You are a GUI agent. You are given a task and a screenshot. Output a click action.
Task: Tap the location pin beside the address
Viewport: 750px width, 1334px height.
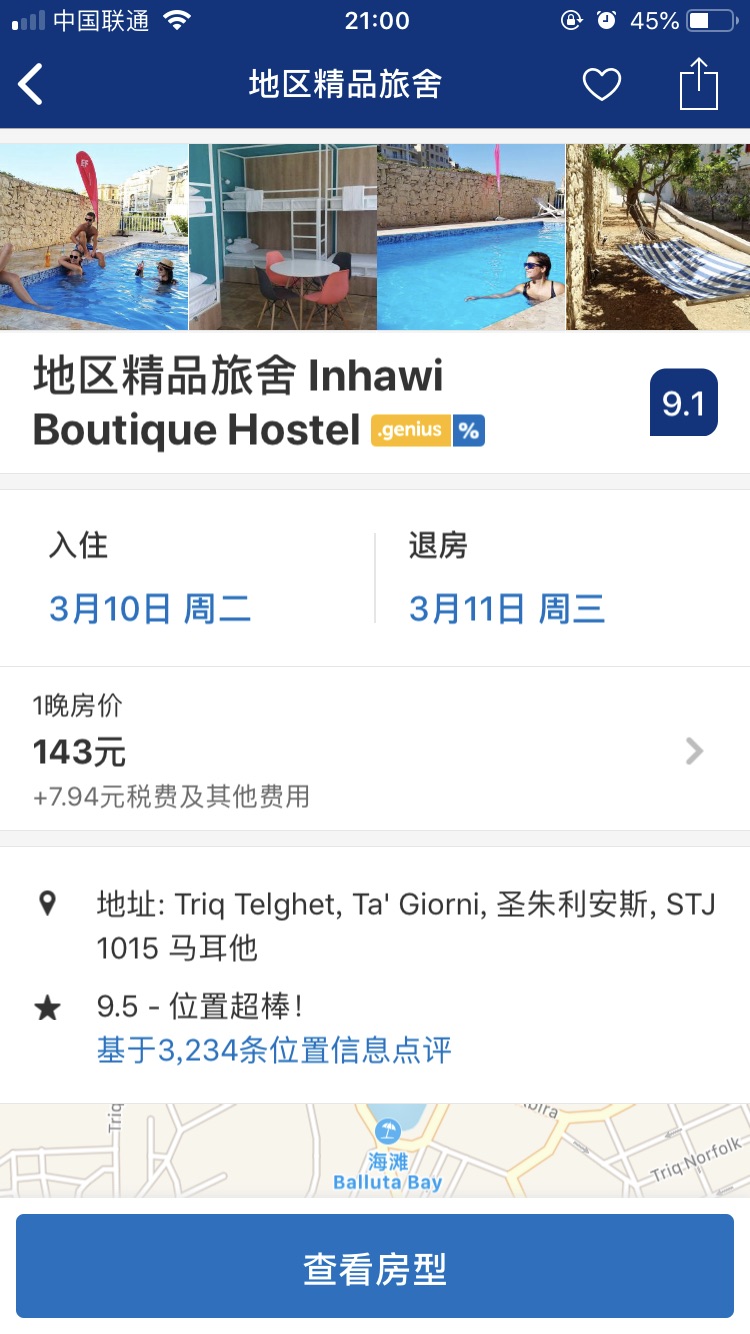point(48,903)
